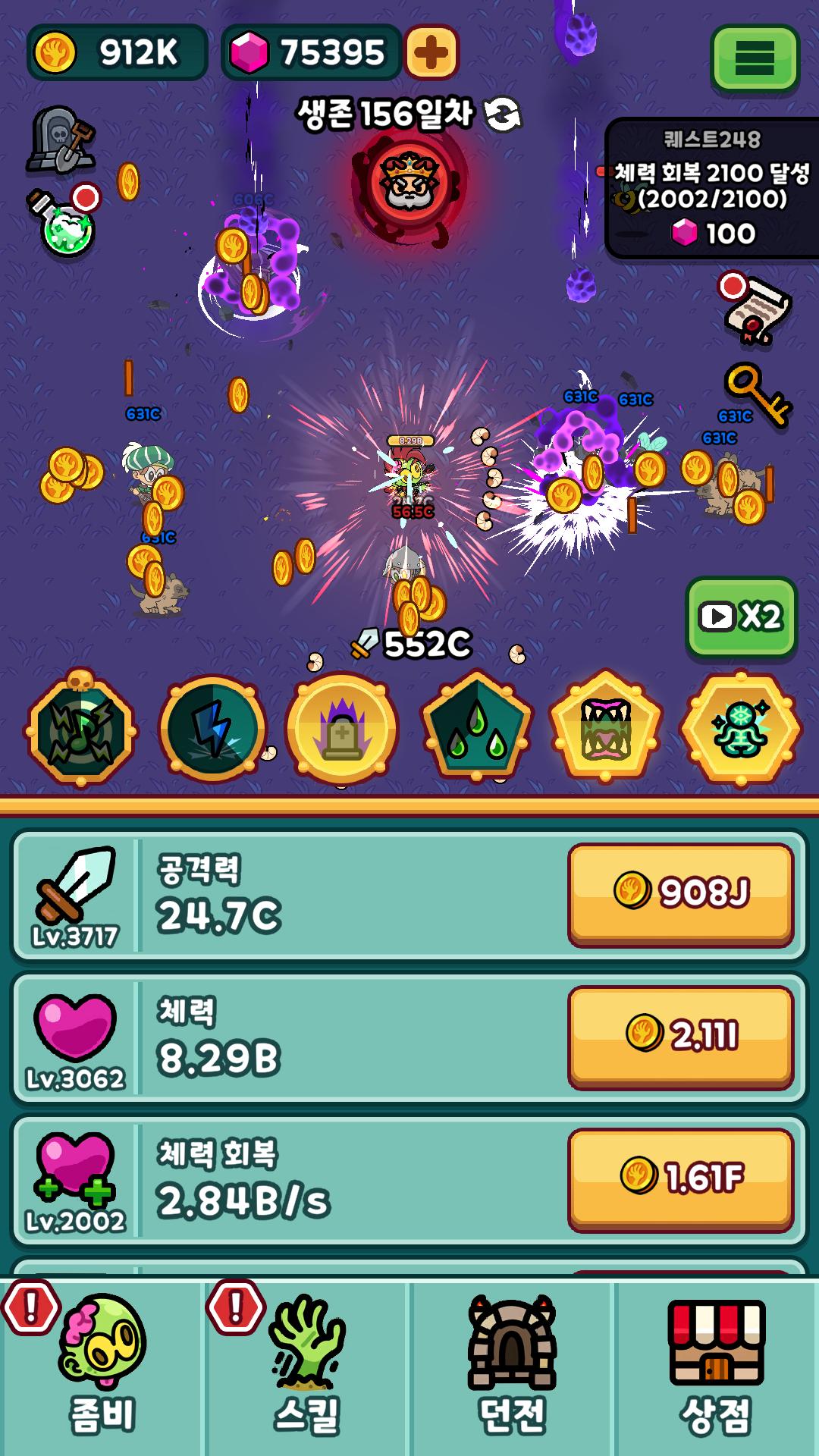Use the purple tombstone skill

coord(342,729)
